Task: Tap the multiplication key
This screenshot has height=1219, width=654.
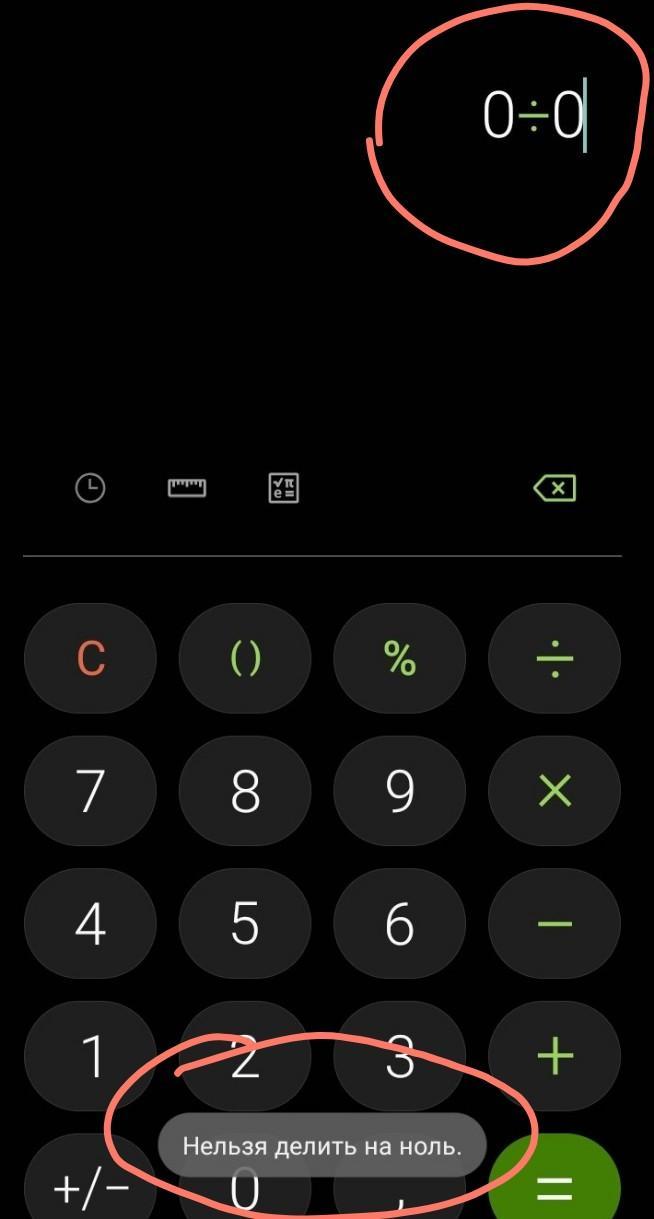Action: (x=554, y=792)
